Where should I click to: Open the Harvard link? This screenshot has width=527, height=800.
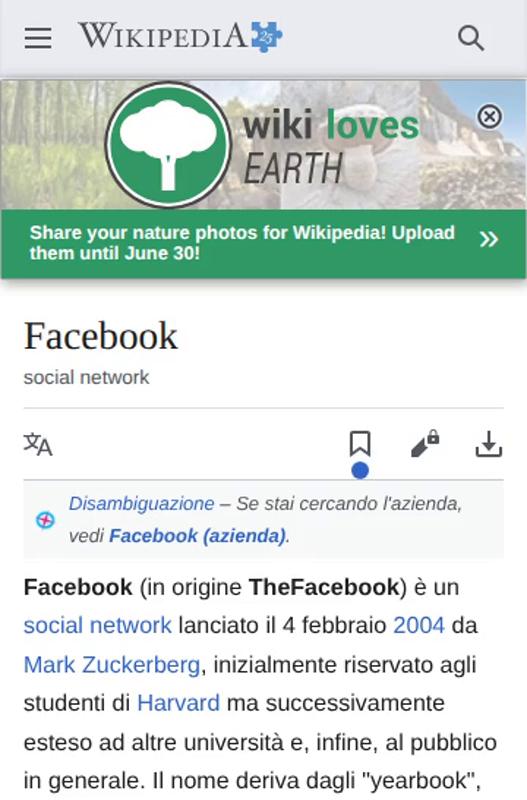179,703
